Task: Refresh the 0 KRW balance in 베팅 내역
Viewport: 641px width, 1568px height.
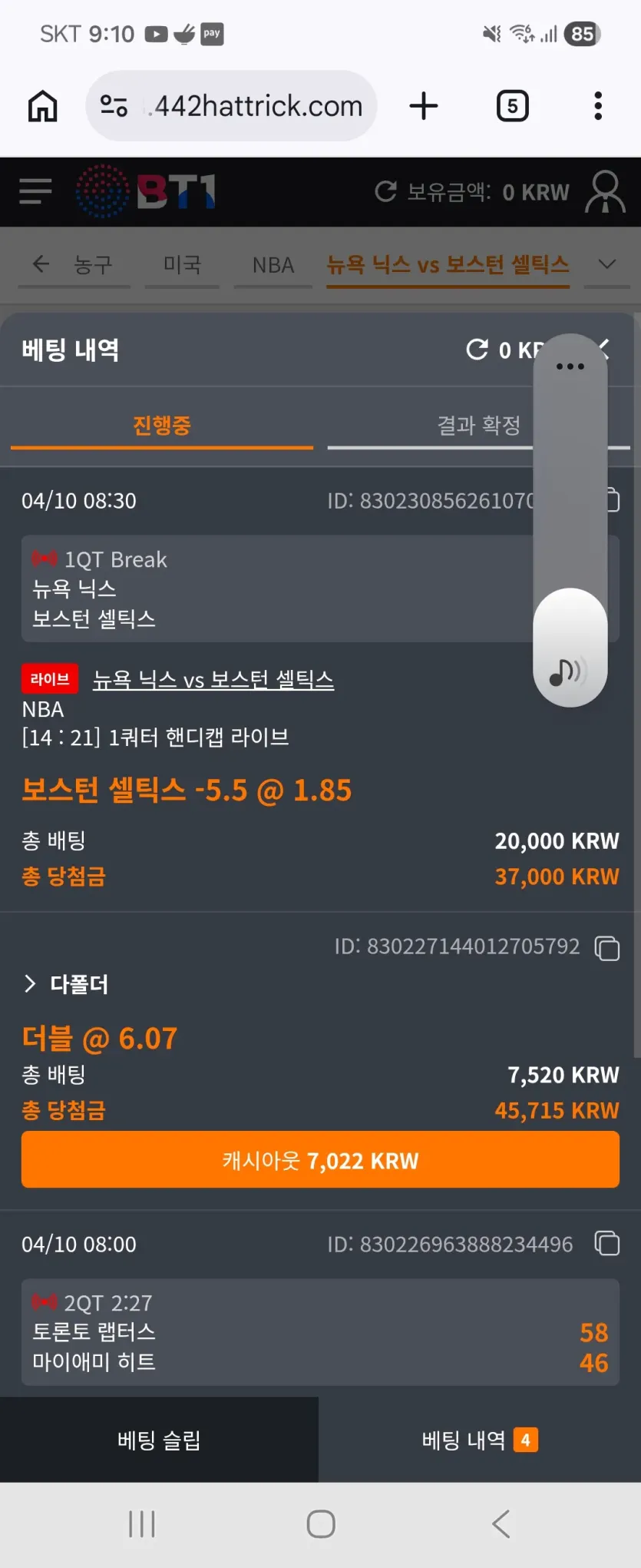Action: click(x=477, y=350)
